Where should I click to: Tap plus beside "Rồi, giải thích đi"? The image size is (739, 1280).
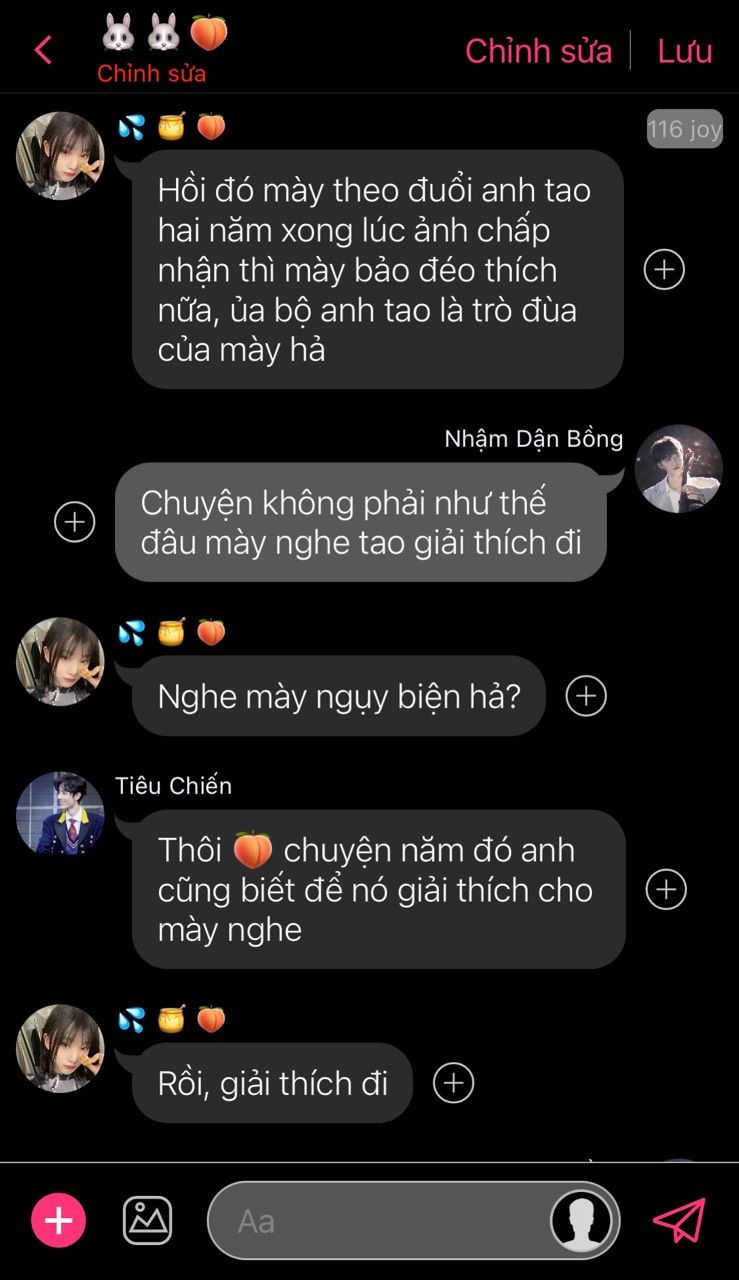point(453,1083)
